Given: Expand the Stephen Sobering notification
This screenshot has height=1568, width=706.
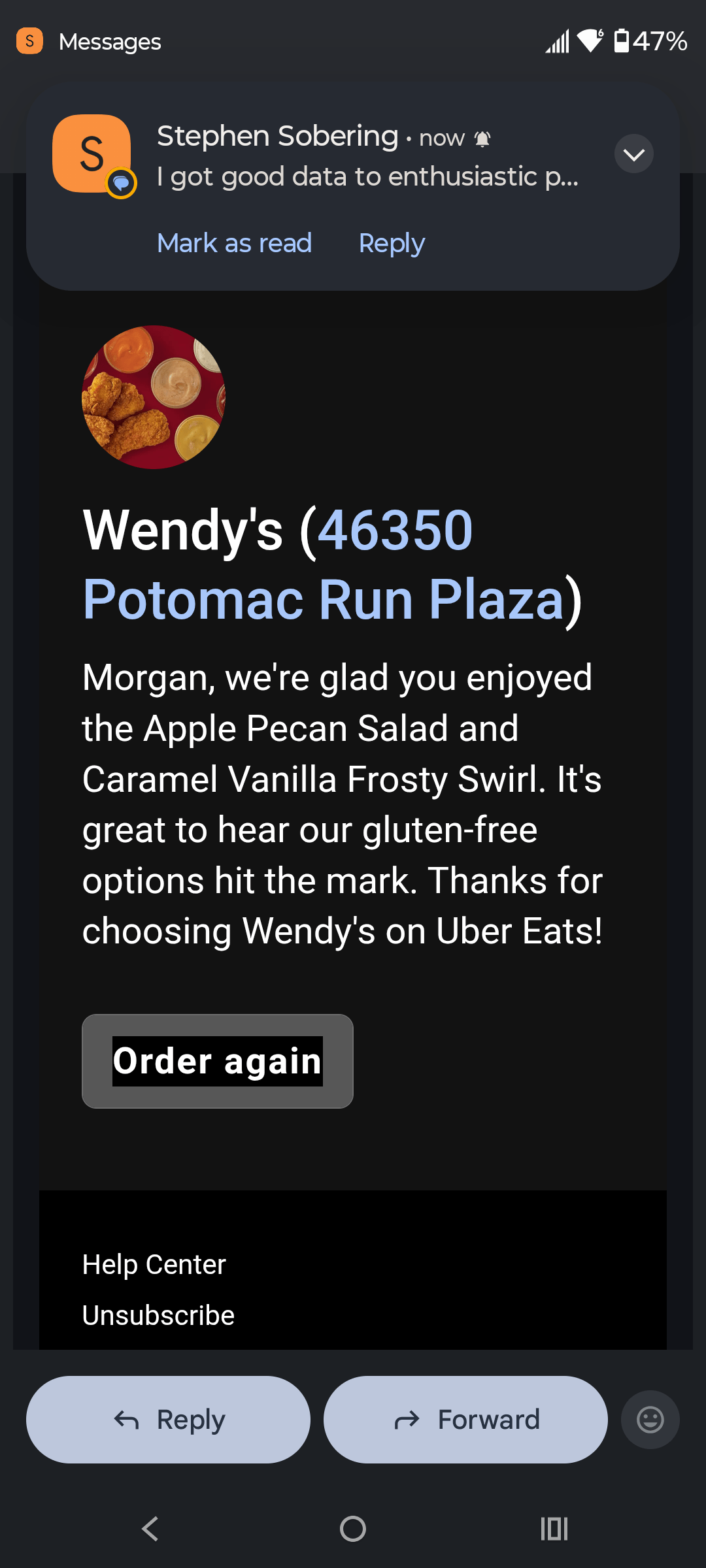Looking at the screenshot, I should pyautogui.click(x=633, y=154).
